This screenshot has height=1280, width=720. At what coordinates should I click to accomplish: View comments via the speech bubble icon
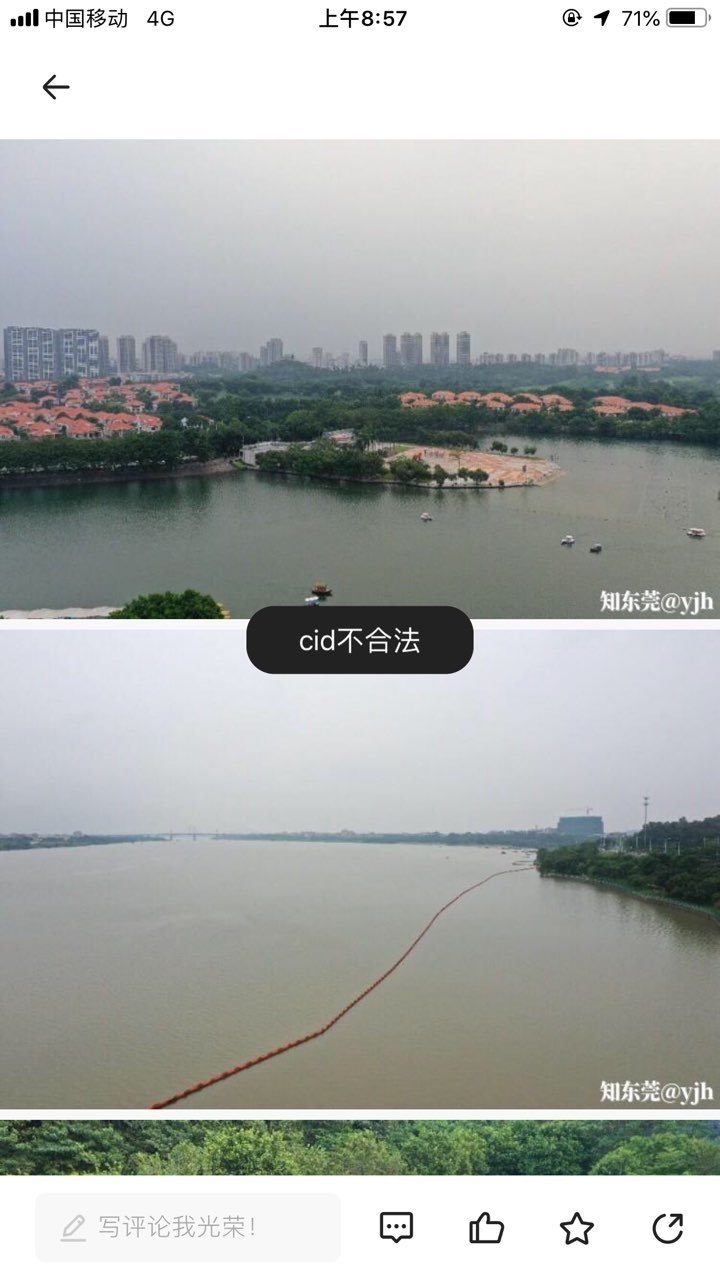click(396, 1227)
